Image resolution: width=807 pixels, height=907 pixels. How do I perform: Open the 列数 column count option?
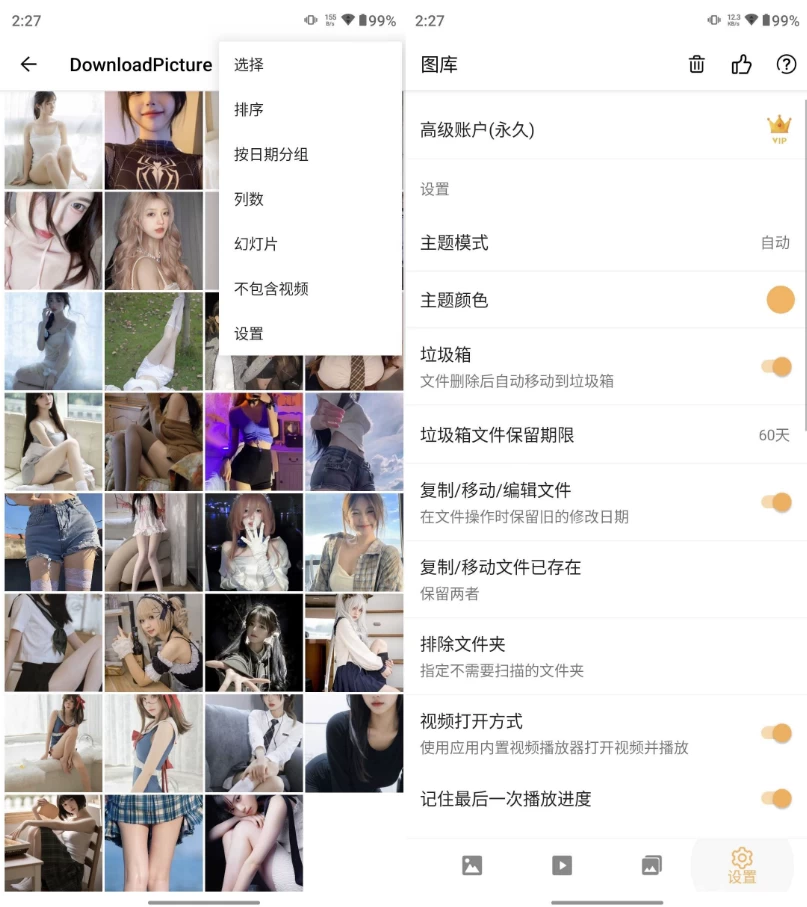click(249, 199)
